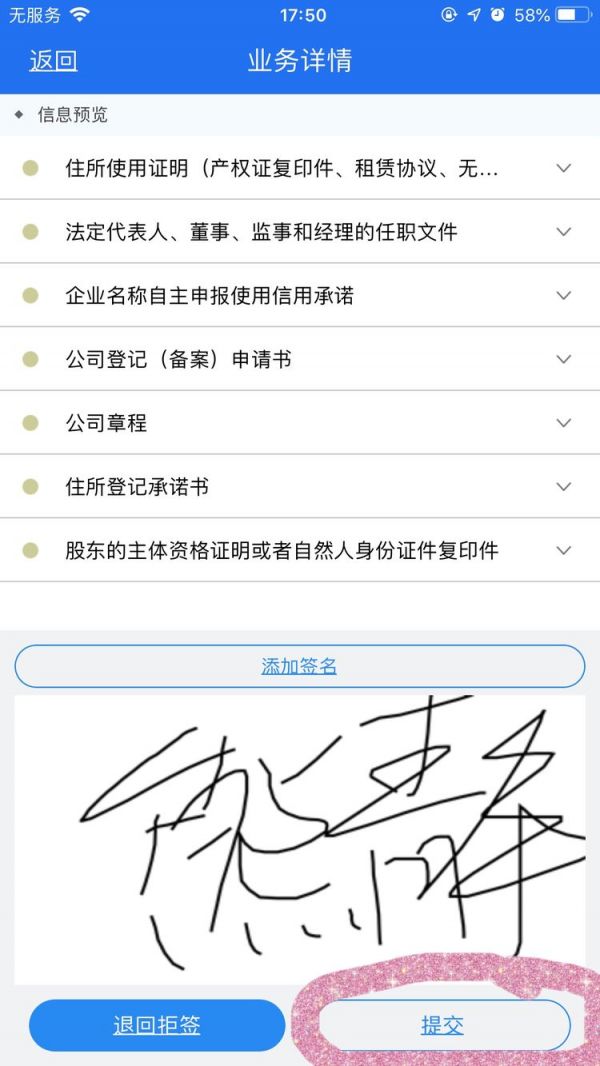Tap 添加签名 to add a signature

click(x=299, y=667)
